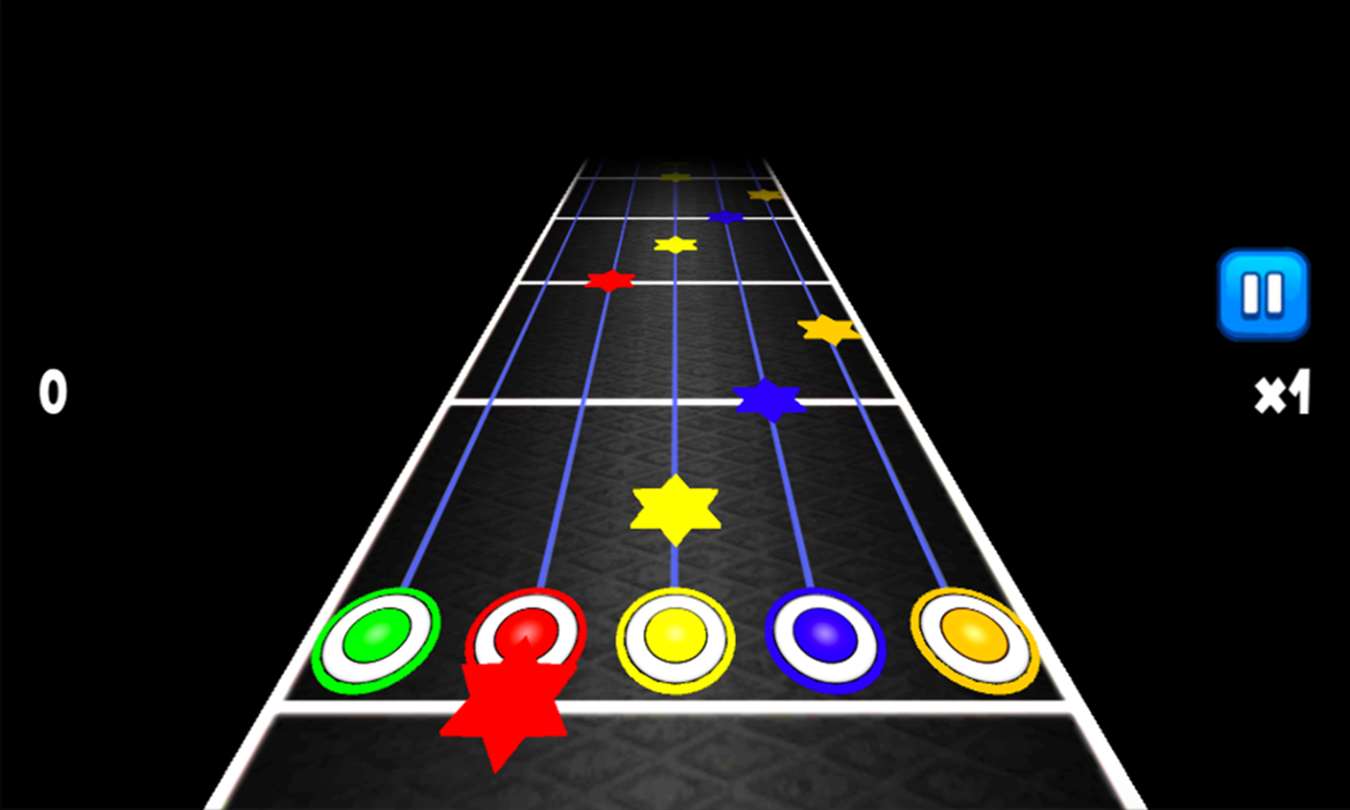Play the orange fret button
The width and height of the screenshot is (1350, 810).
click(x=974, y=640)
